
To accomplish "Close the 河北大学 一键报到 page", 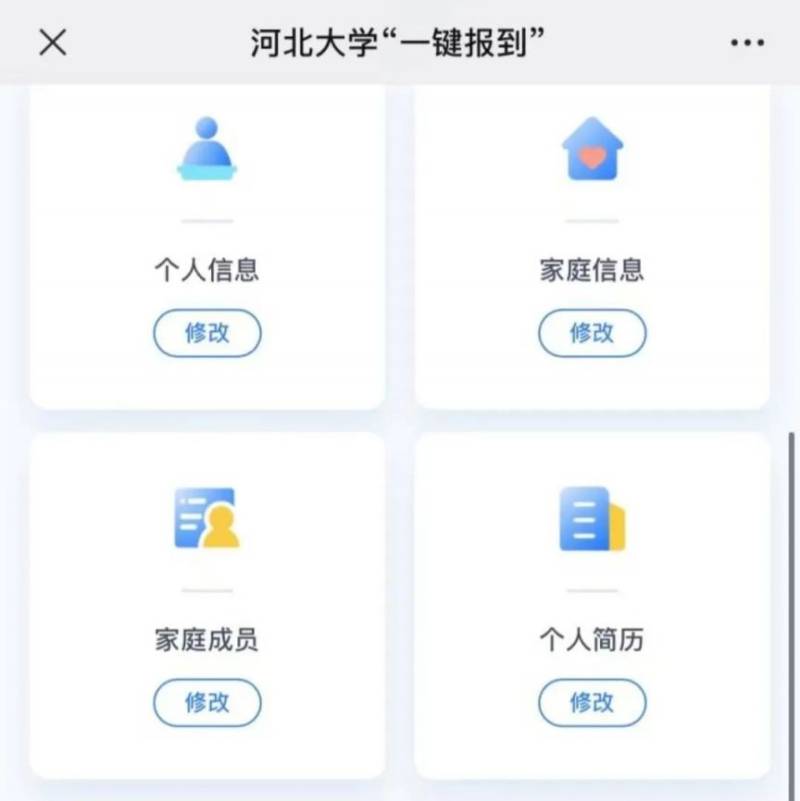I will pos(52,42).
